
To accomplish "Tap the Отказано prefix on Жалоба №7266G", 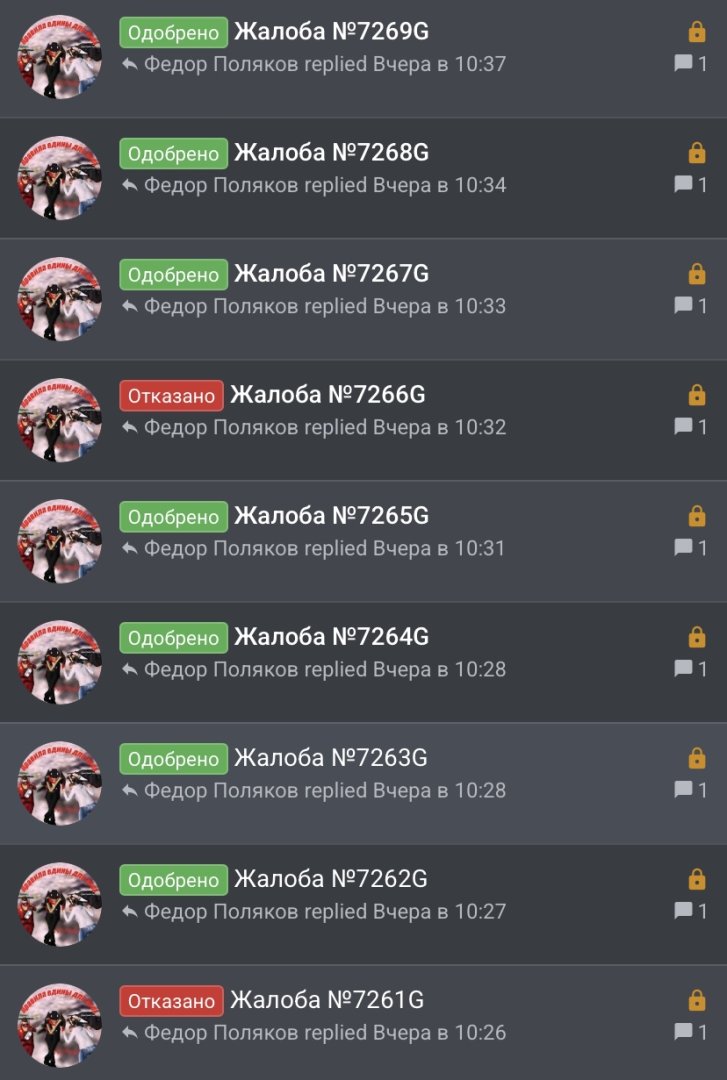I will [x=171, y=396].
